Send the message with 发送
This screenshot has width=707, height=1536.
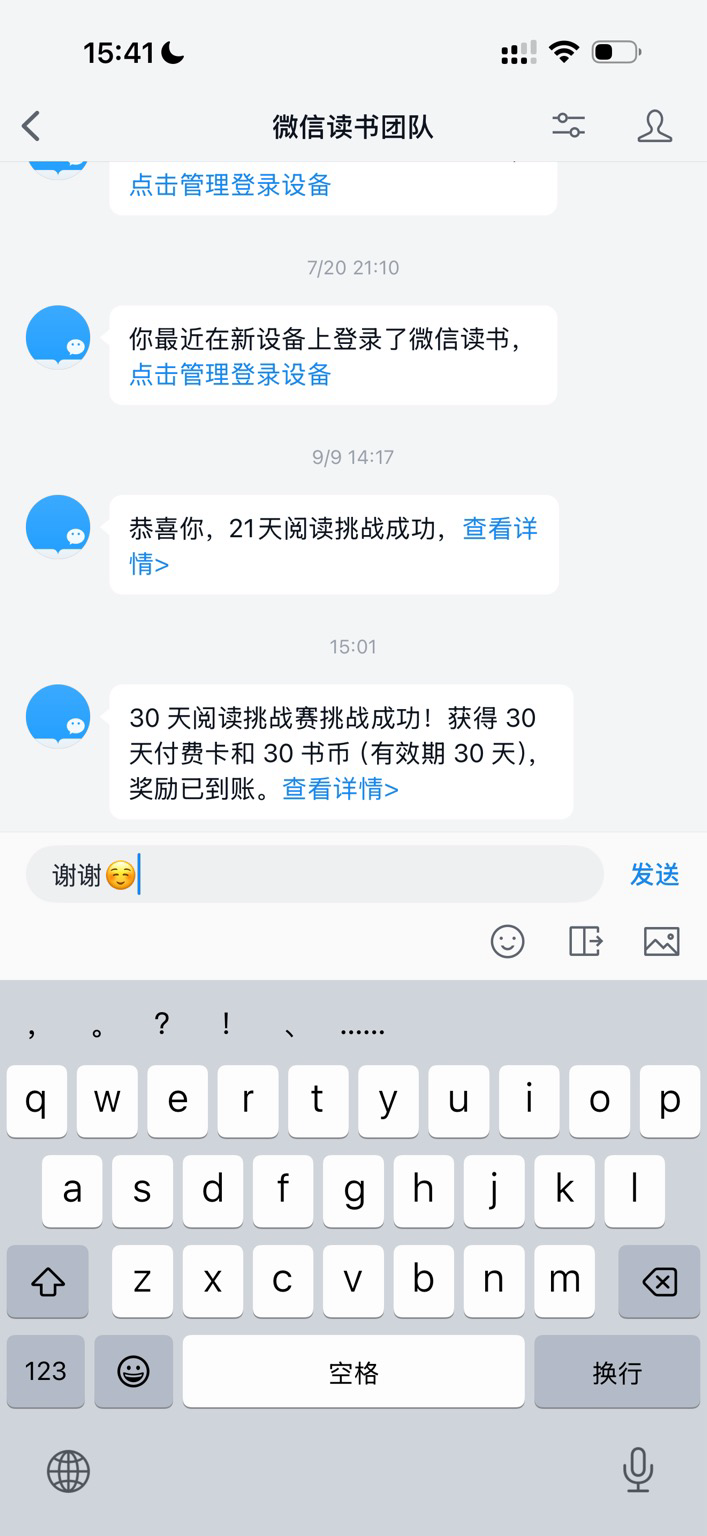(655, 875)
